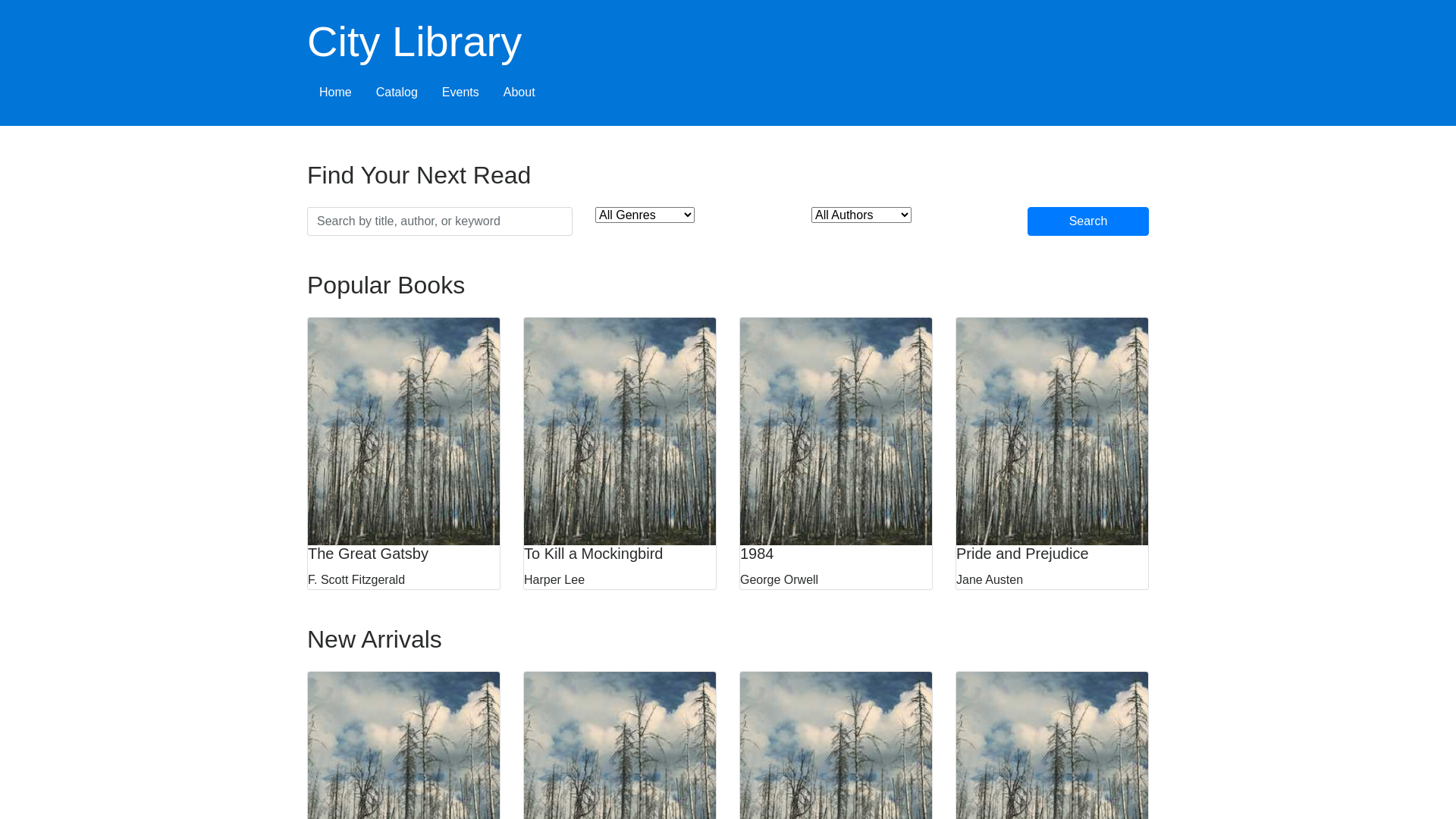Open To Kill a Mockingbird book card
Viewport: 1456px width, 819px height.
(x=620, y=453)
